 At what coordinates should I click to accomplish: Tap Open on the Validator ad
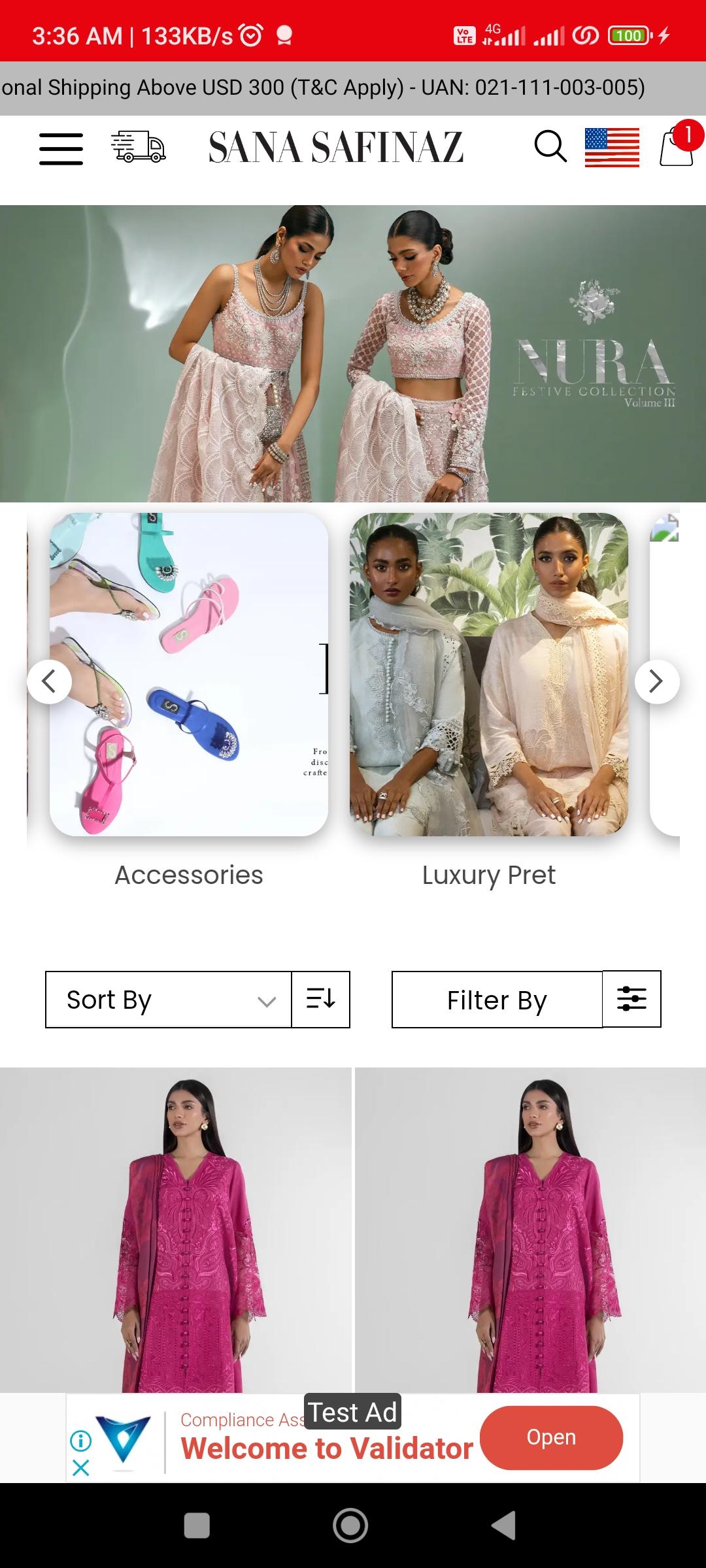pyautogui.click(x=551, y=1437)
